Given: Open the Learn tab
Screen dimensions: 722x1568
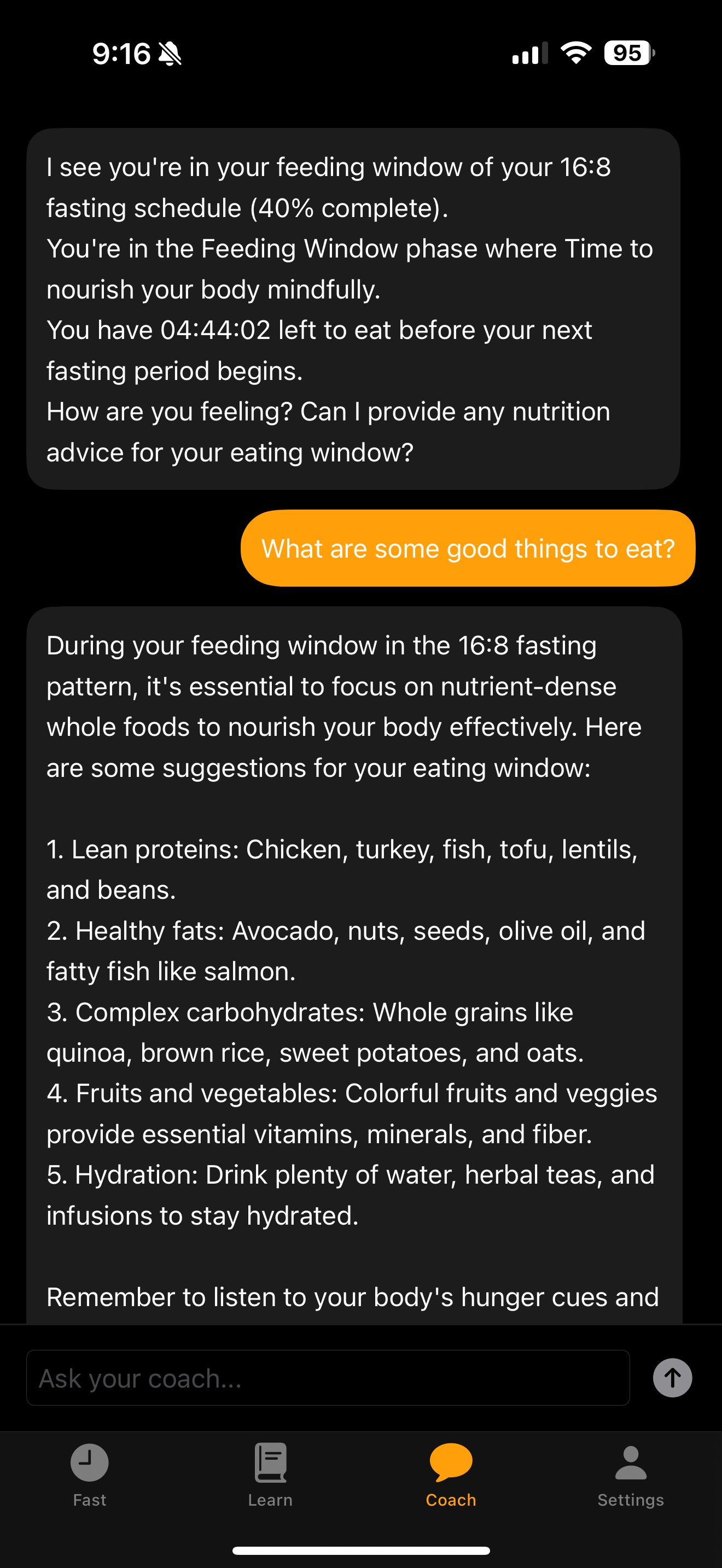Looking at the screenshot, I should pos(270,1476).
